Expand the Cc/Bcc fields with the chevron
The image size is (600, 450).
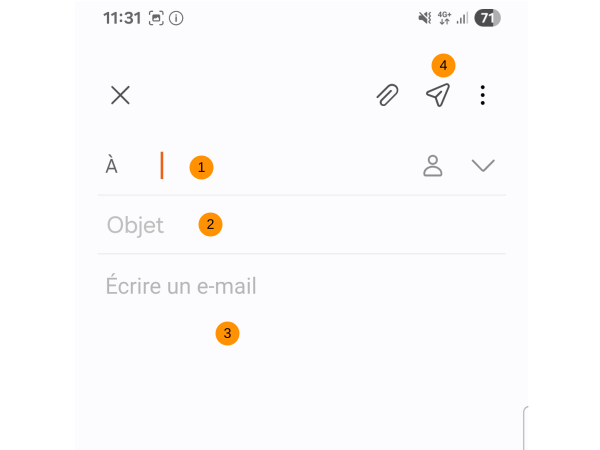(483, 166)
